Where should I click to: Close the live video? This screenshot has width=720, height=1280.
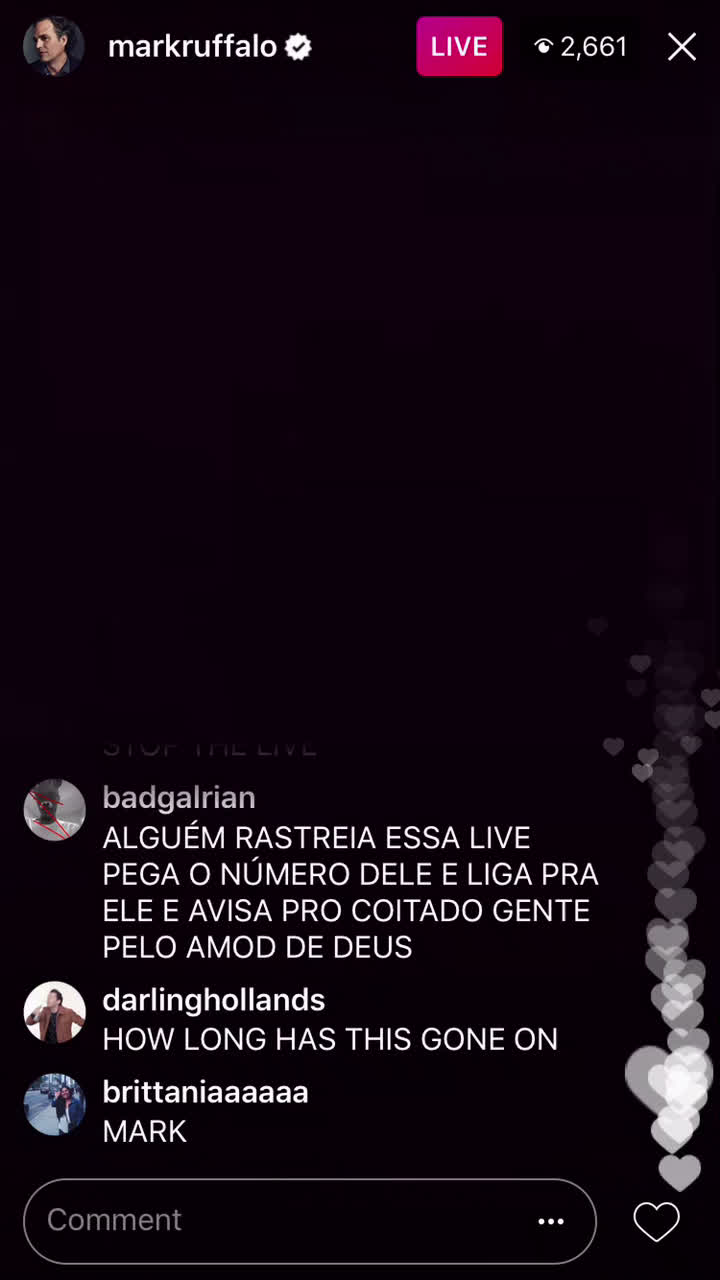(682, 47)
